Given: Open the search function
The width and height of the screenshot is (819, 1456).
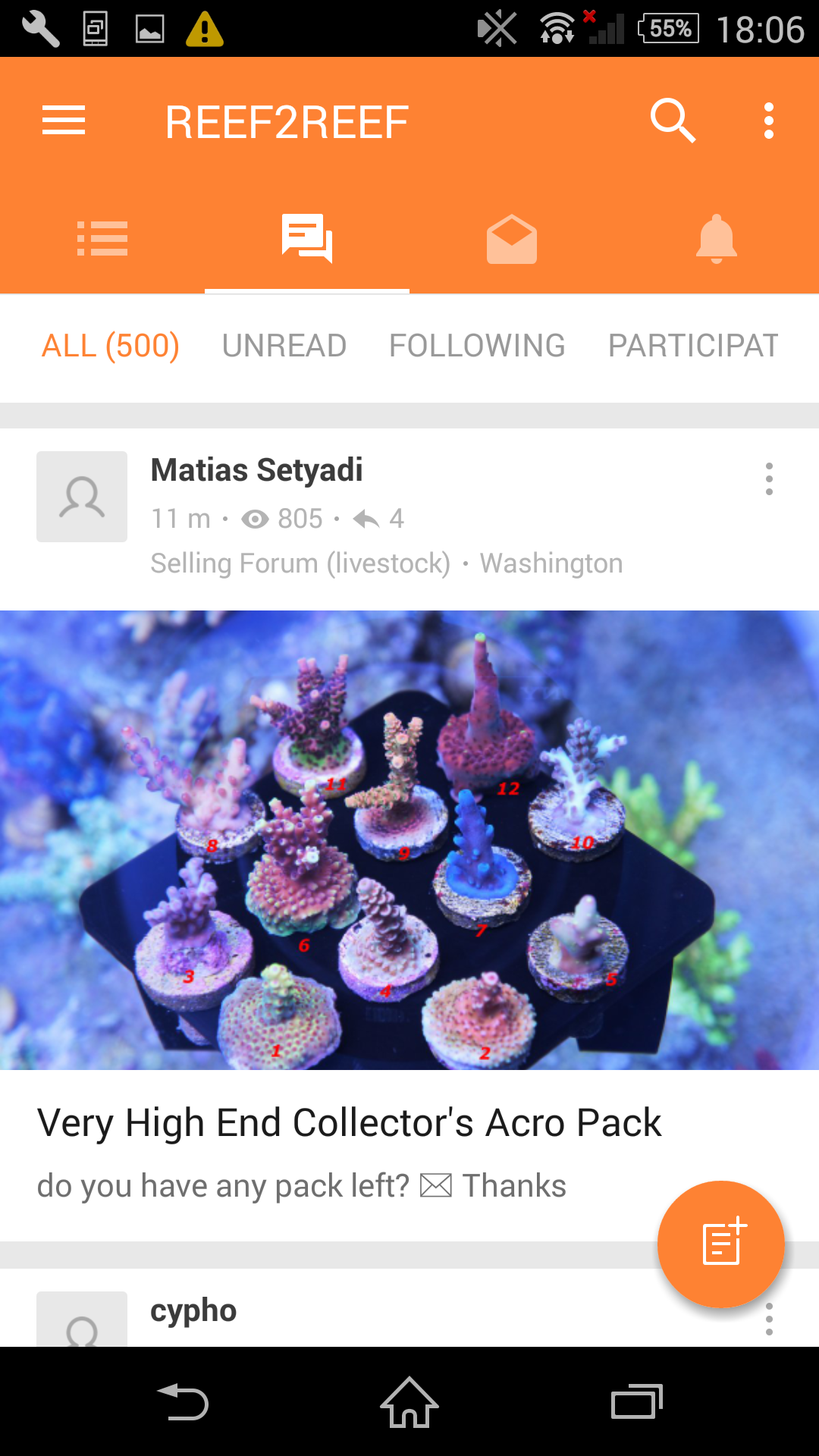Looking at the screenshot, I should point(673,120).
